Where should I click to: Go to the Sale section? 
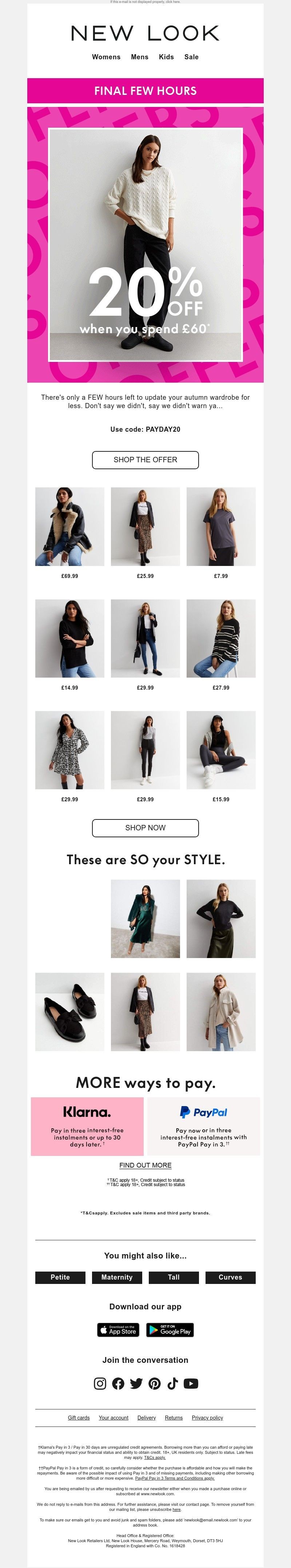tap(191, 57)
